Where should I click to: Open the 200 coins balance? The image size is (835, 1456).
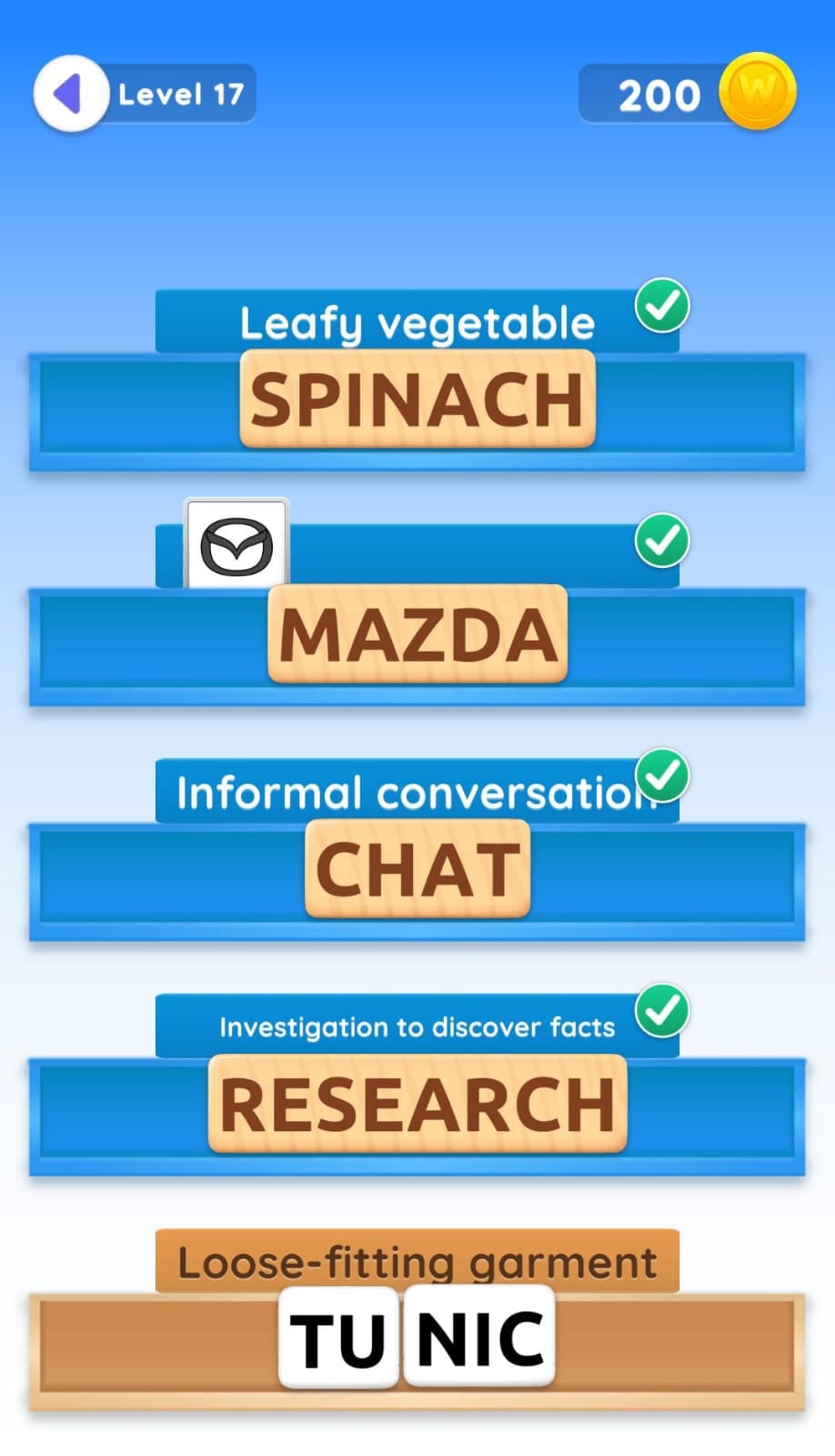click(687, 94)
